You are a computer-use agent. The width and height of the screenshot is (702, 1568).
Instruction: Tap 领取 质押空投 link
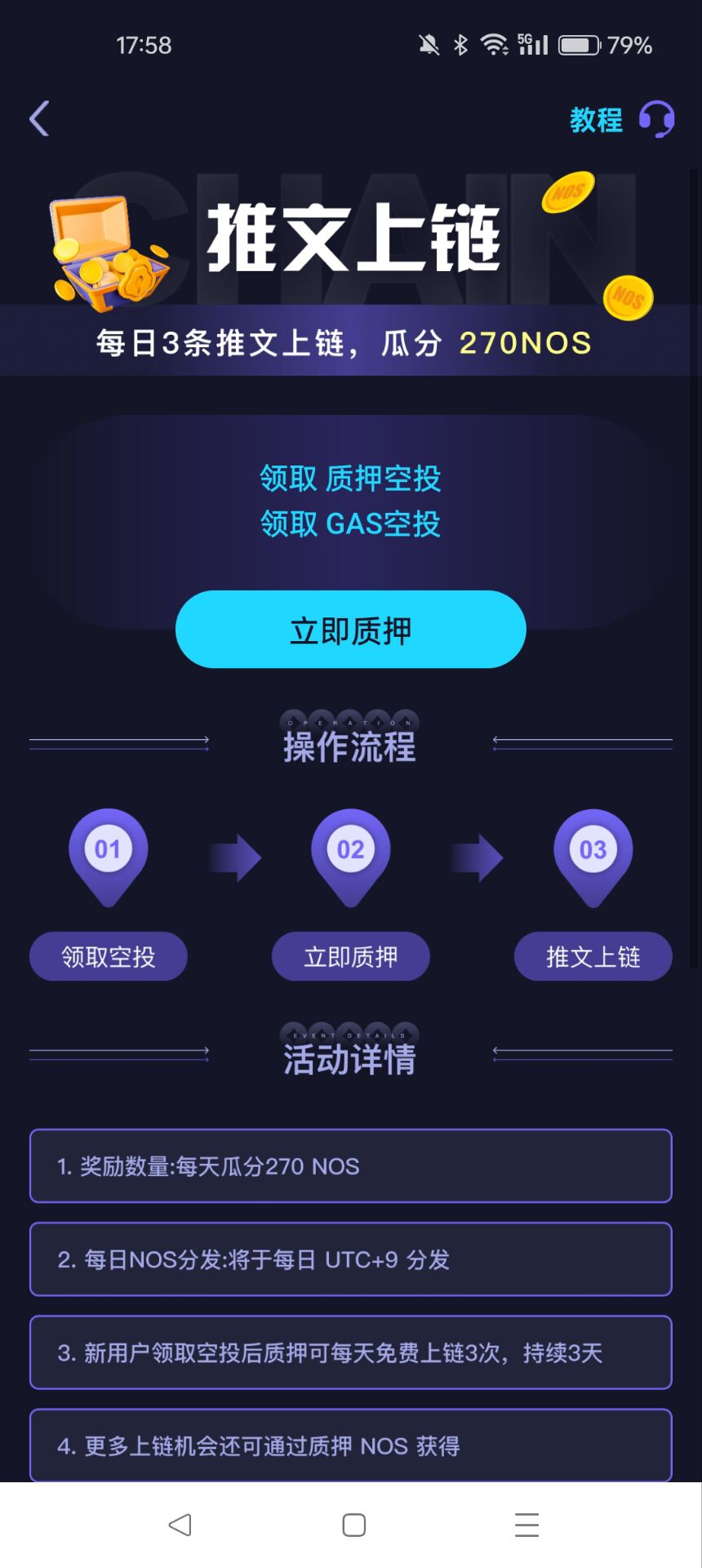[x=350, y=479]
